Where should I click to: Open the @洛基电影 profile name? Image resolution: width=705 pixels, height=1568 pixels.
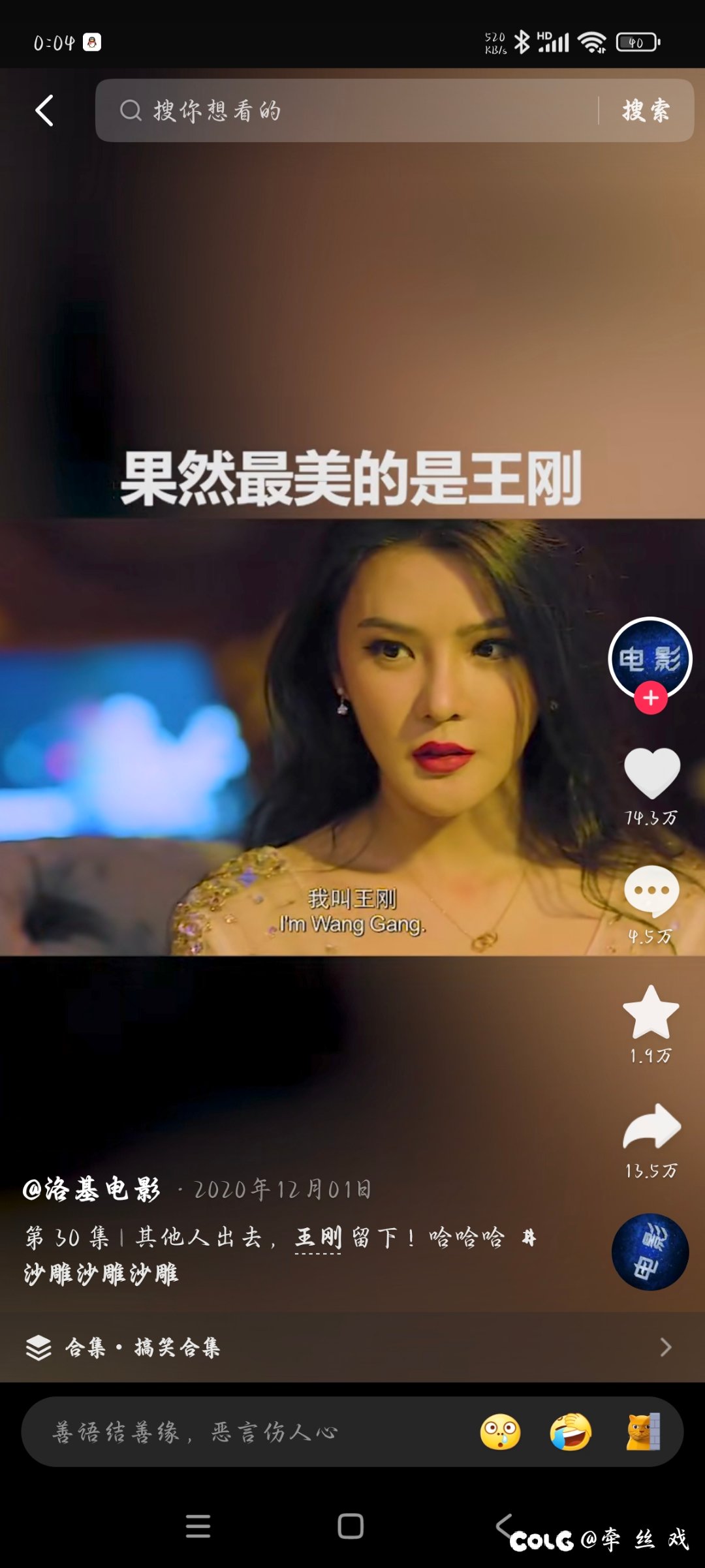pyautogui.click(x=91, y=1190)
